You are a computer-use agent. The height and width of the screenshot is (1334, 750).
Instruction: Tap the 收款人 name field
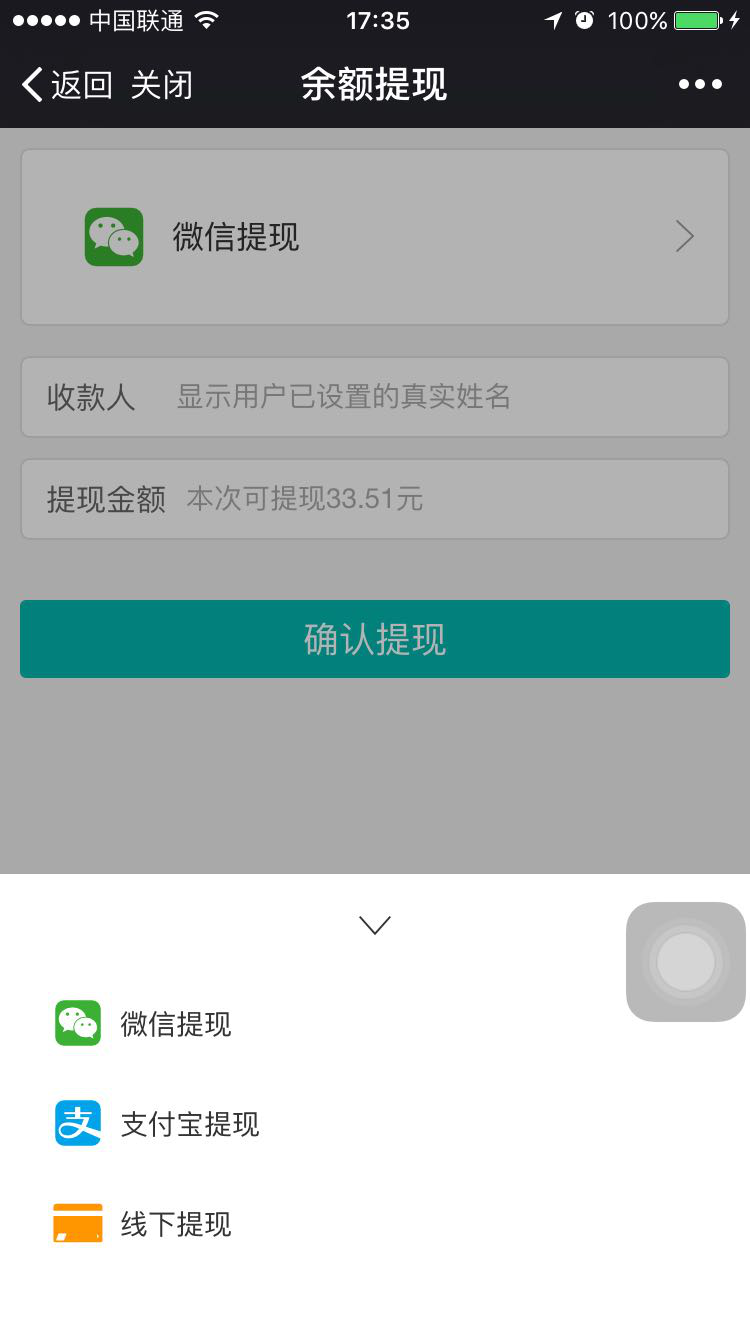440,397
